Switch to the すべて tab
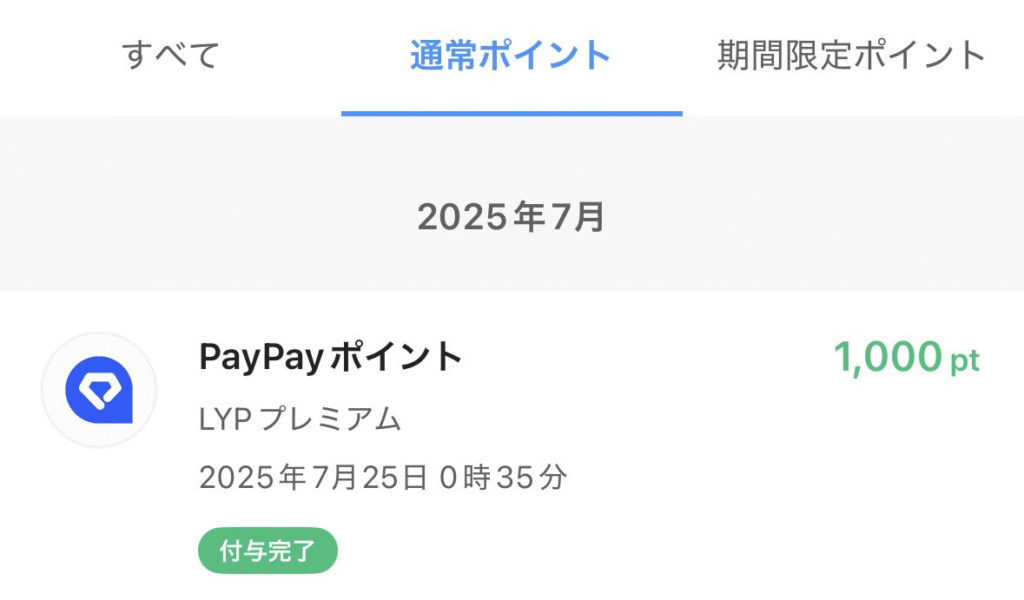The height and width of the screenshot is (600, 1024). [x=170, y=55]
